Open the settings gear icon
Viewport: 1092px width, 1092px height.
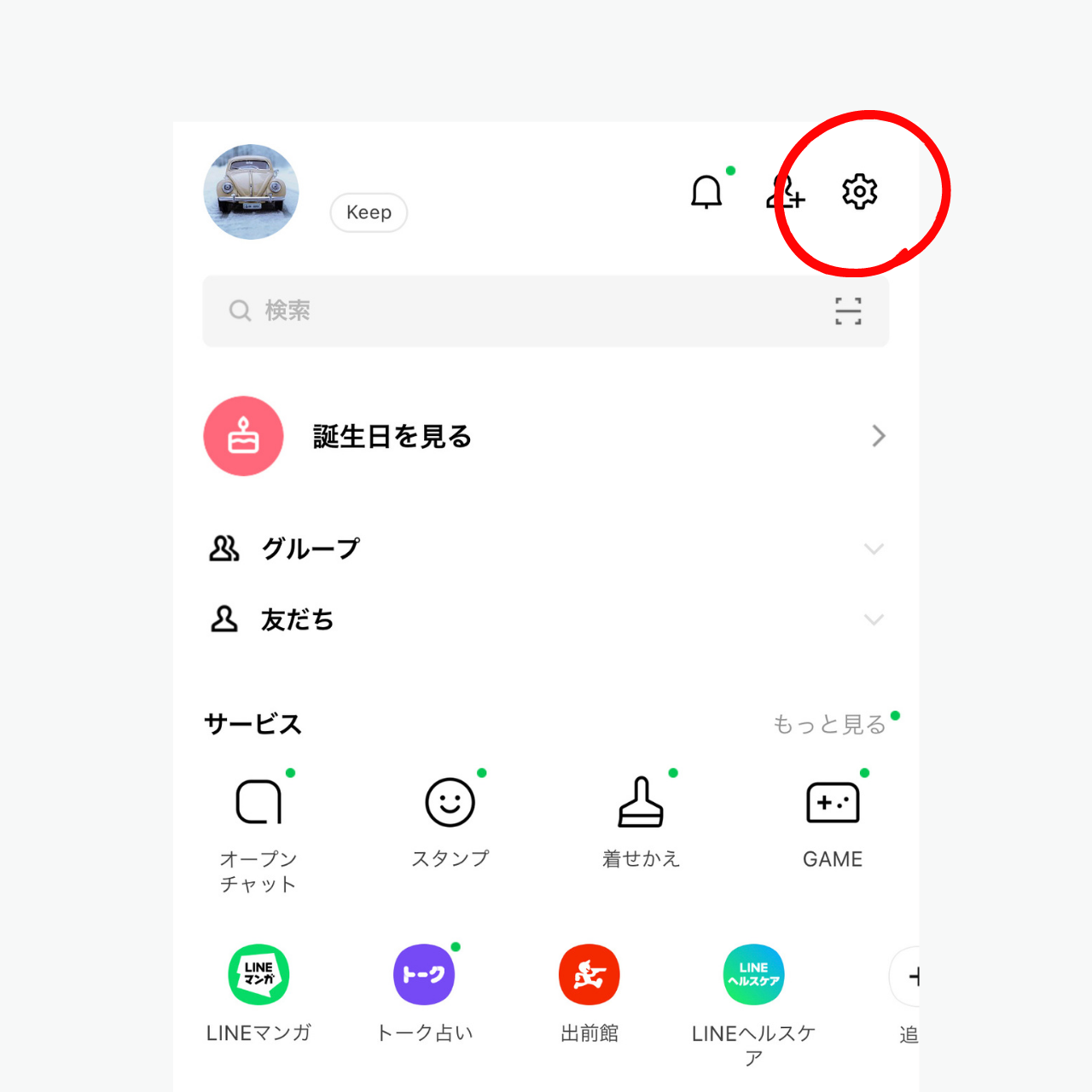tap(859, 192)
